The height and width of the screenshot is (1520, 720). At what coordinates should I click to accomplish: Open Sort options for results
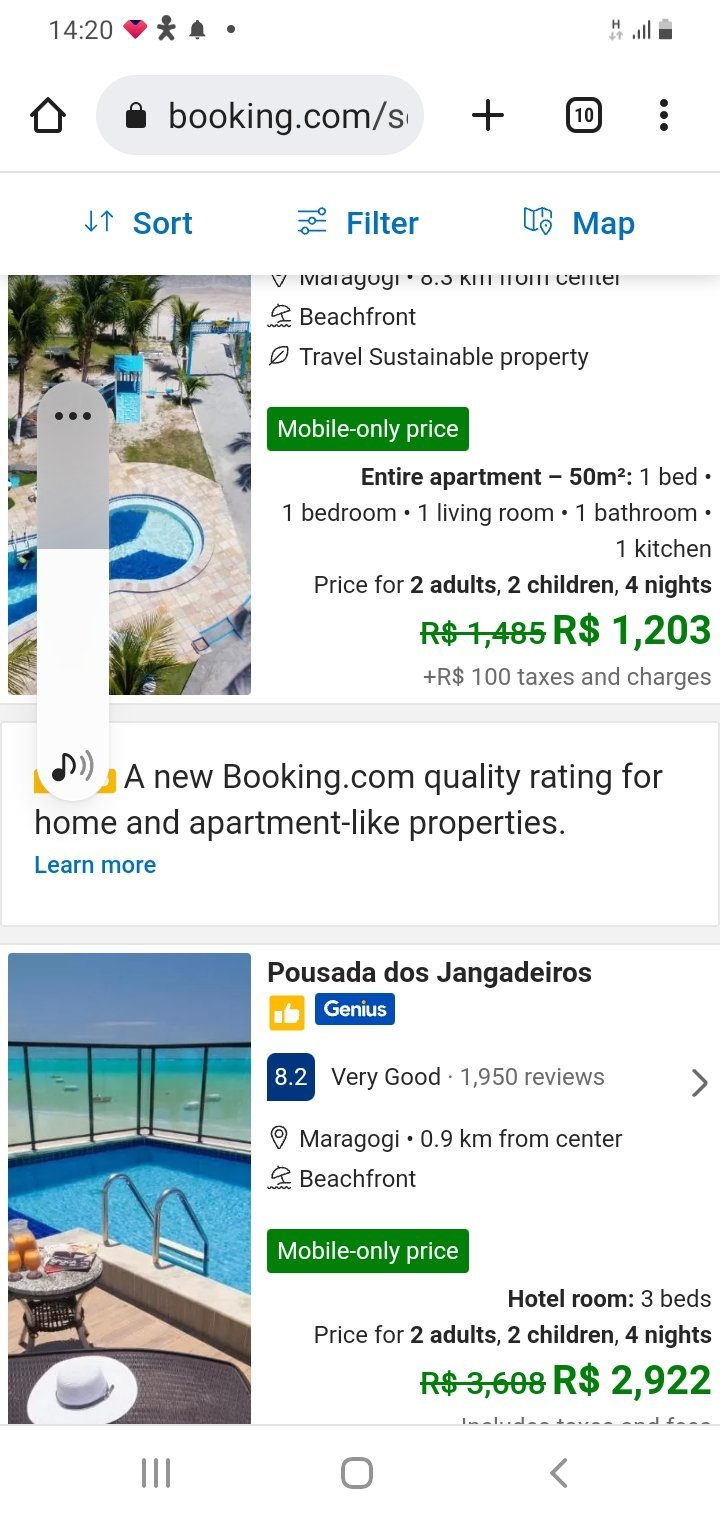tap(139, 223)
